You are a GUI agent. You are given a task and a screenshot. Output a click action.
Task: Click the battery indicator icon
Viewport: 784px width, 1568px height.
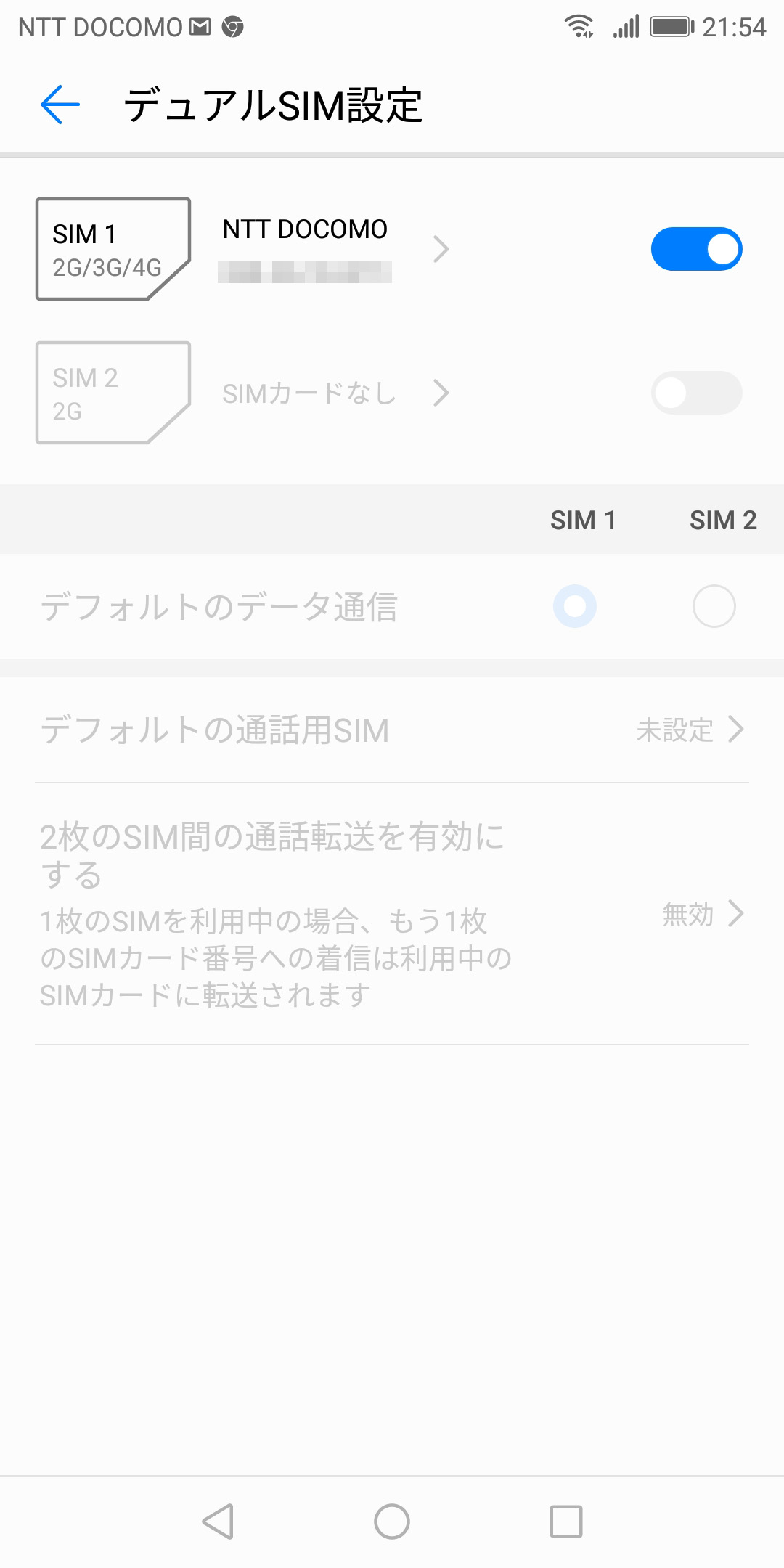pos(671,26)
